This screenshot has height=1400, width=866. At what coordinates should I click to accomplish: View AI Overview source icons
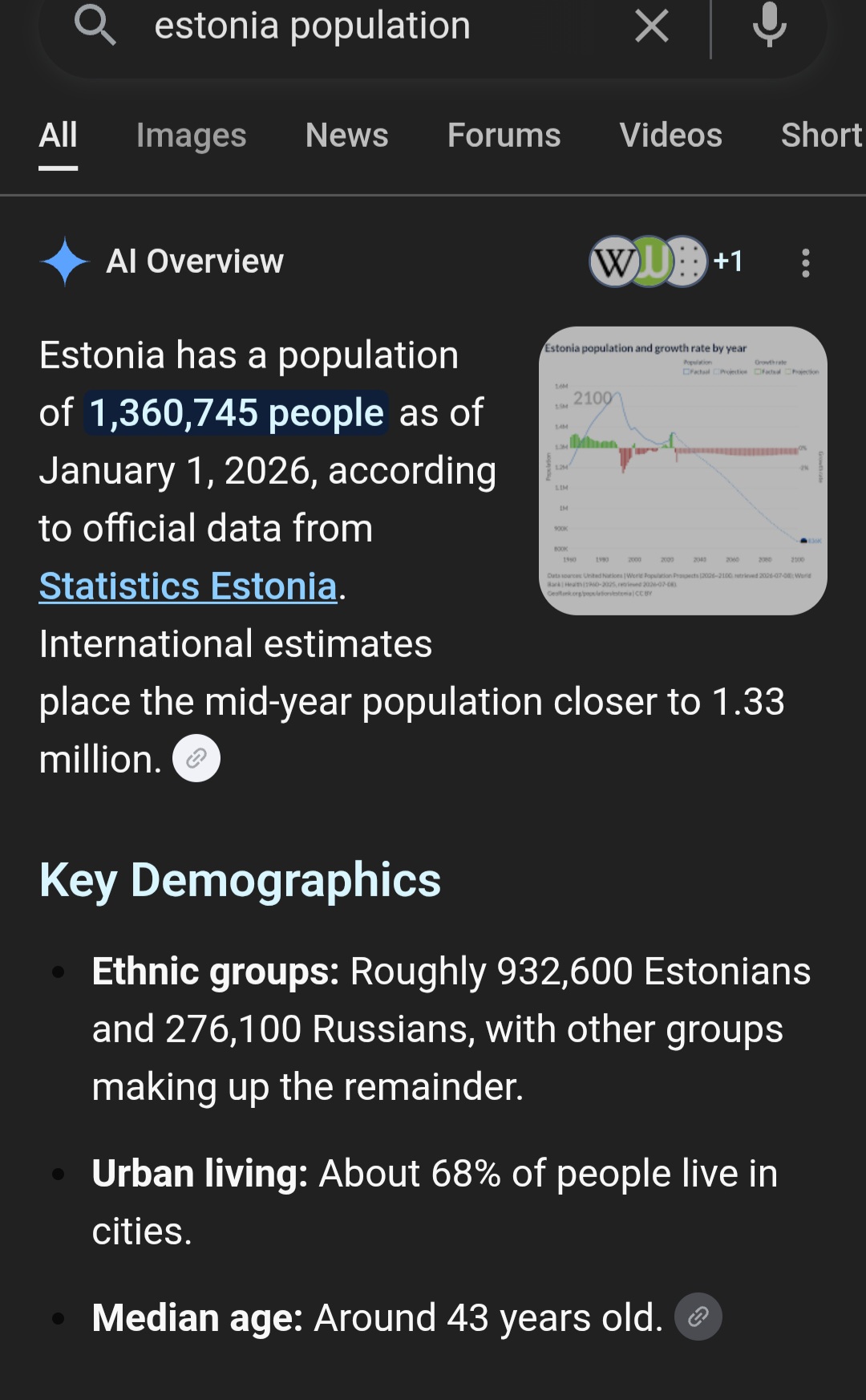coord(666,262)
